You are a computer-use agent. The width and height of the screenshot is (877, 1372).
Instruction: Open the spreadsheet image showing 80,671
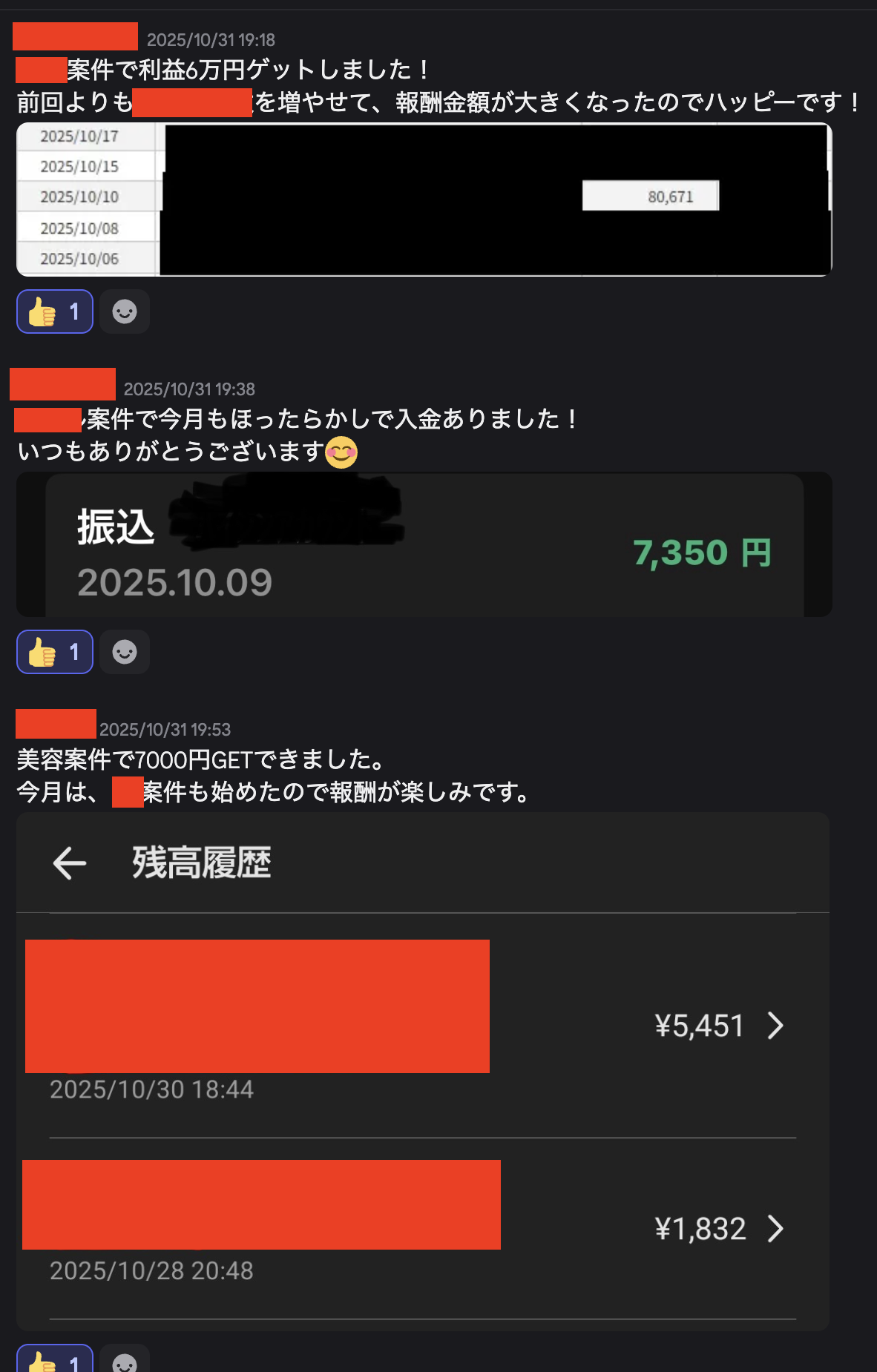coord(424,199)
